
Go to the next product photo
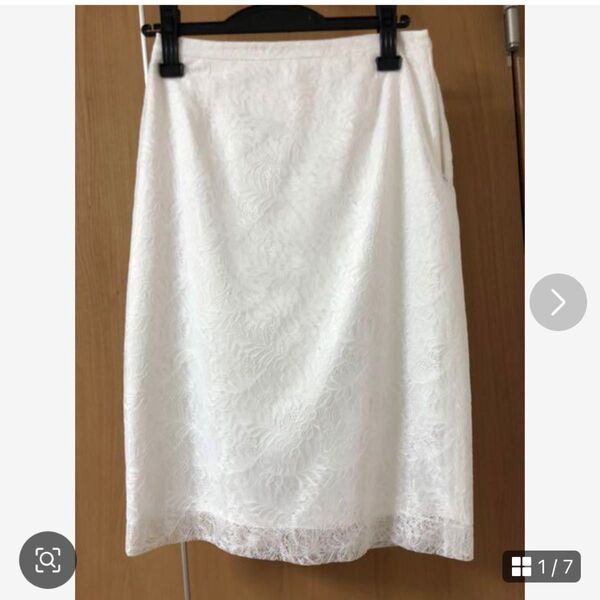click(557, 302)
